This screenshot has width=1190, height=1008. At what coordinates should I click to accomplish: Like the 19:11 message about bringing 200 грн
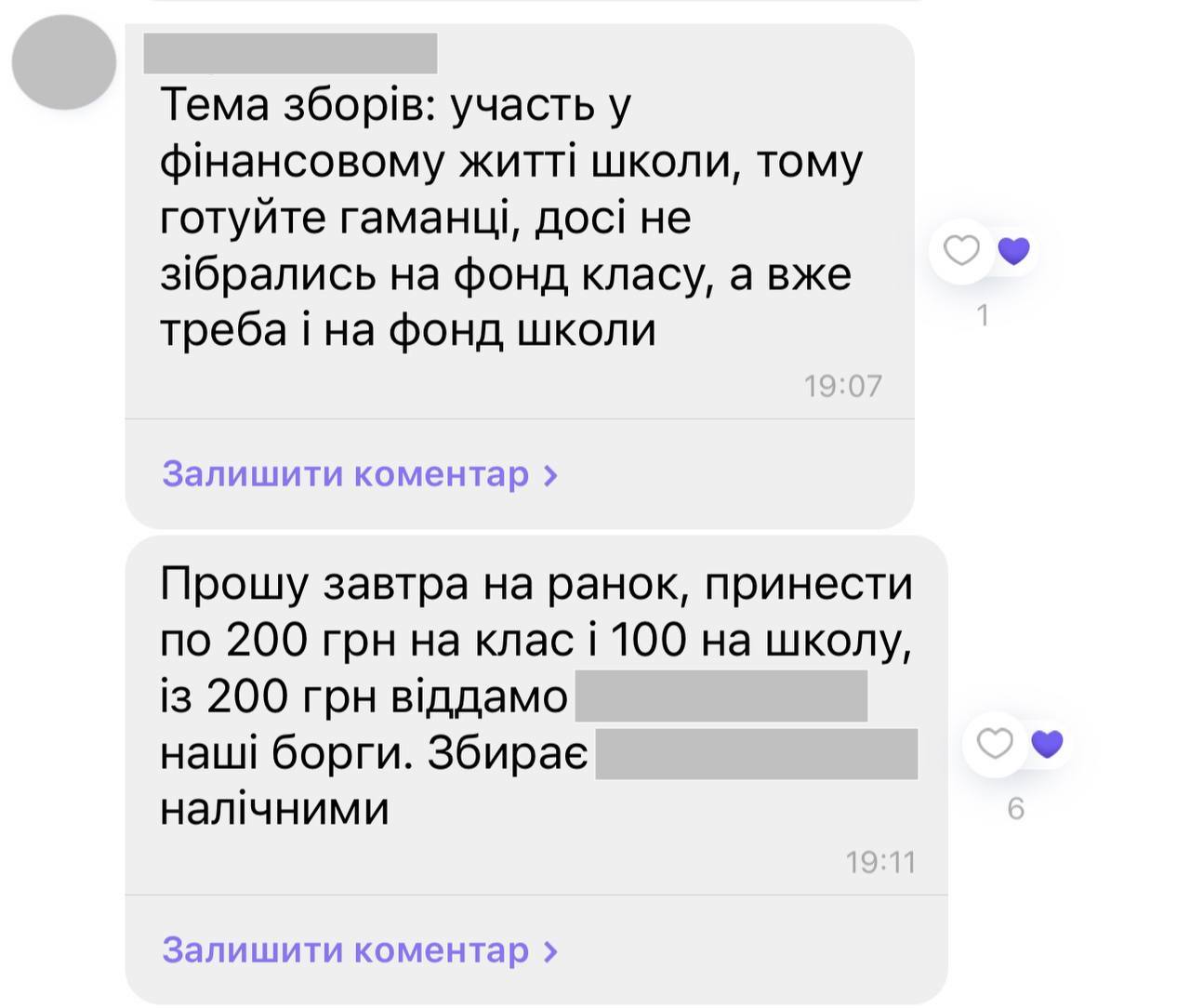pyautogui.click(x=995, y=744)
